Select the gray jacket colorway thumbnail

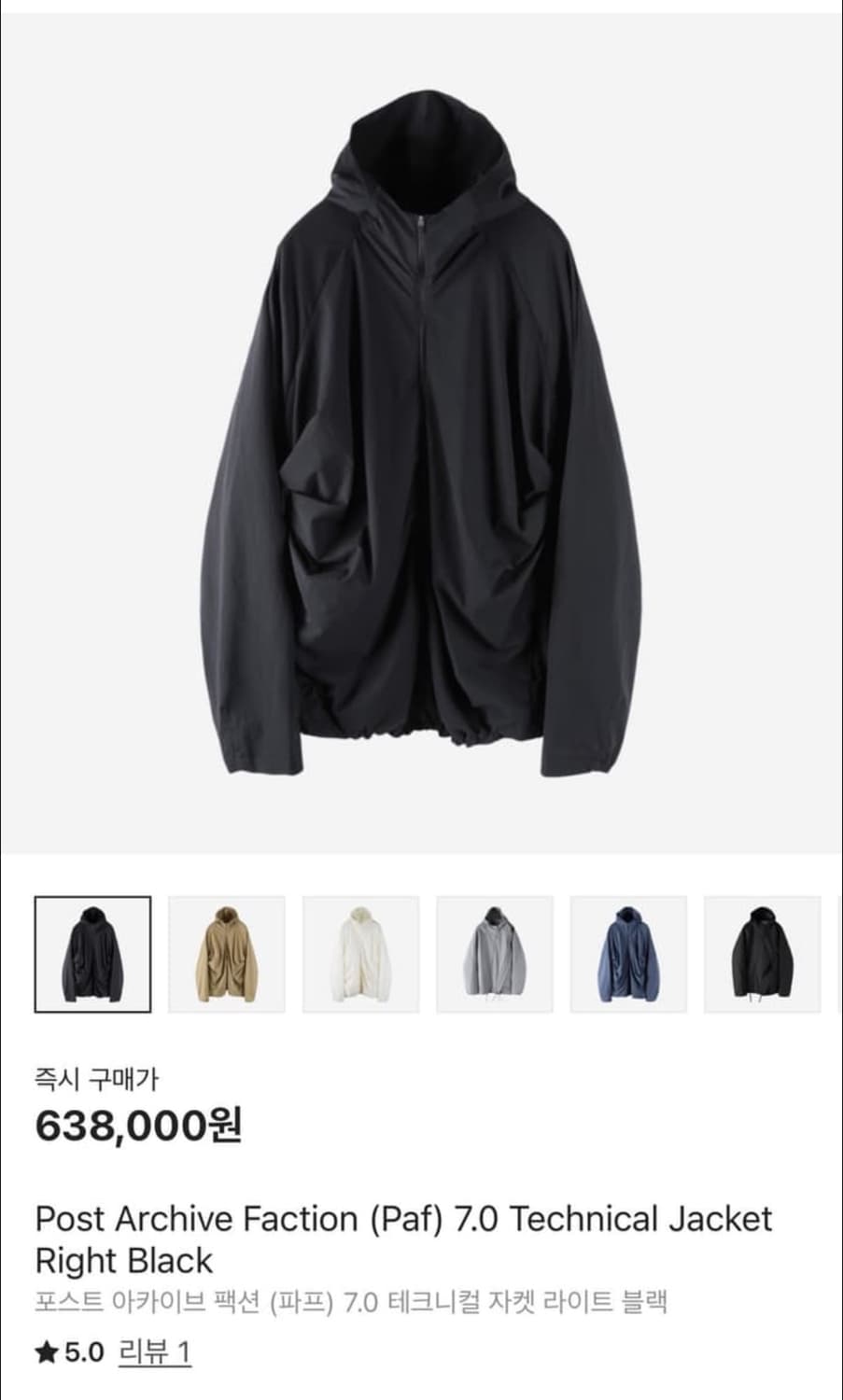click(496, 954)
